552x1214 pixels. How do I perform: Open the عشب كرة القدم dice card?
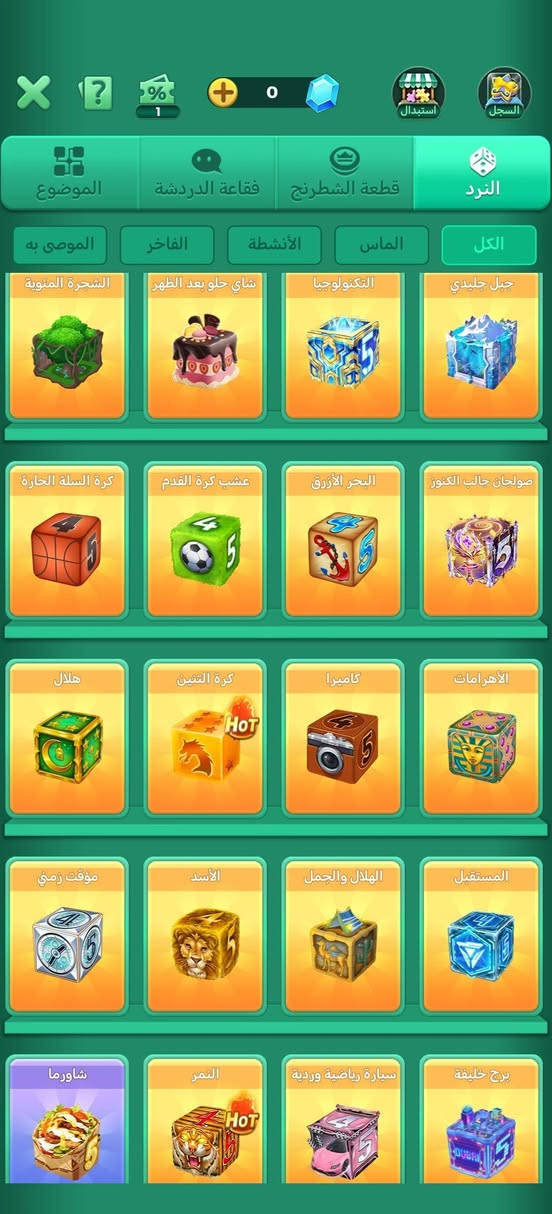point(205,541)
